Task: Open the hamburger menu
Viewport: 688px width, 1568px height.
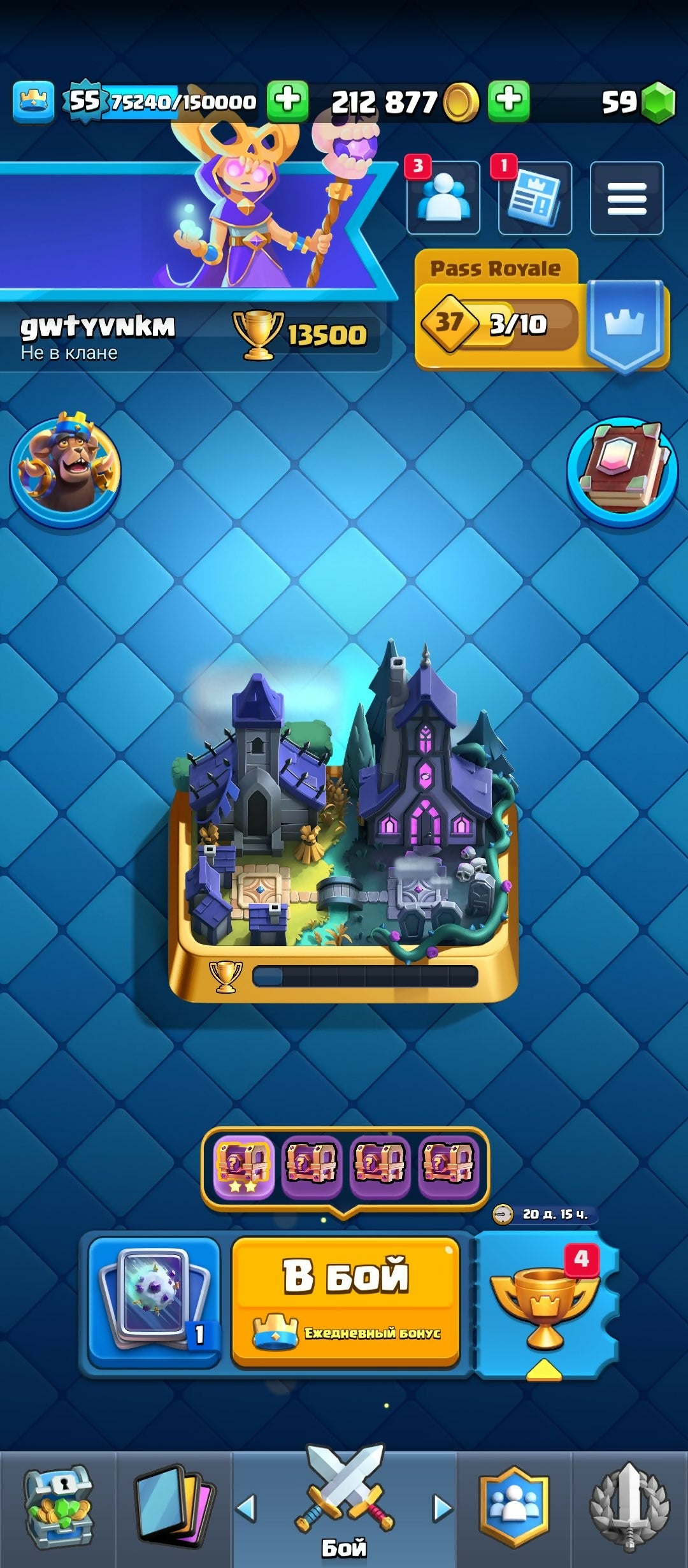Action: 627,198
